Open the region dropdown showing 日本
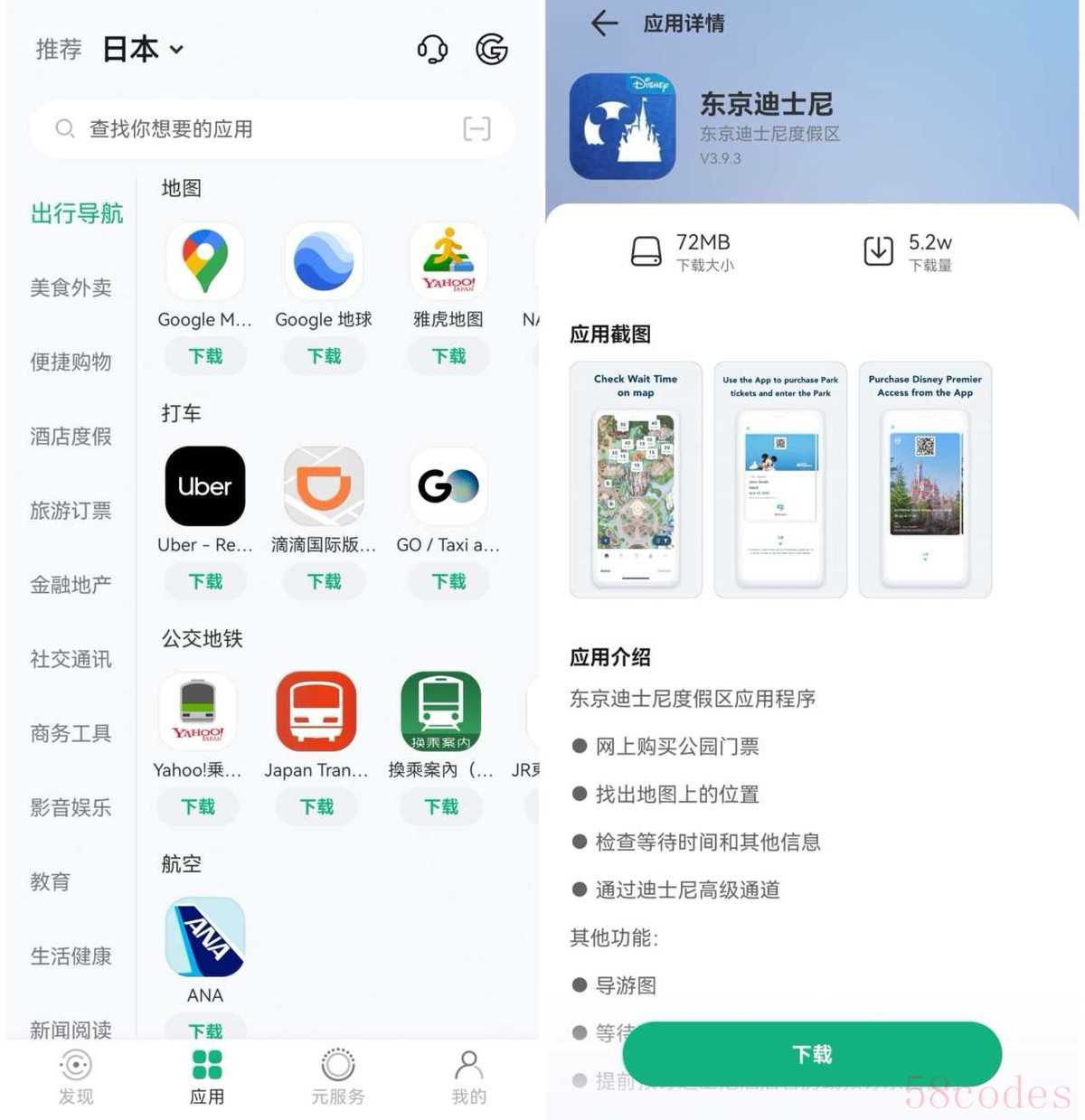 pyautogui.click(x=143, y=49)
